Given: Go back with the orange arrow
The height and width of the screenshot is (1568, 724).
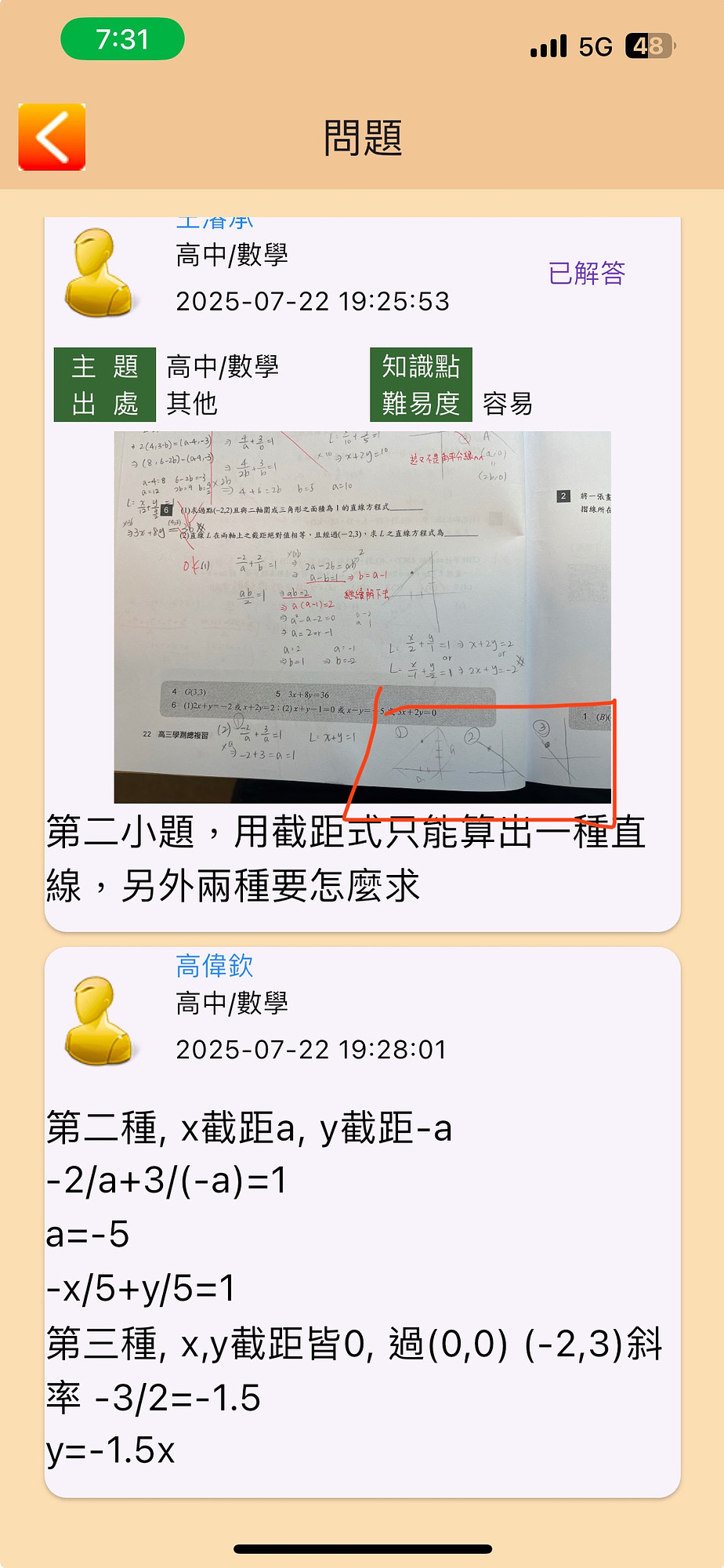Looking at the screenshot, I should click(x=52, y=137).
